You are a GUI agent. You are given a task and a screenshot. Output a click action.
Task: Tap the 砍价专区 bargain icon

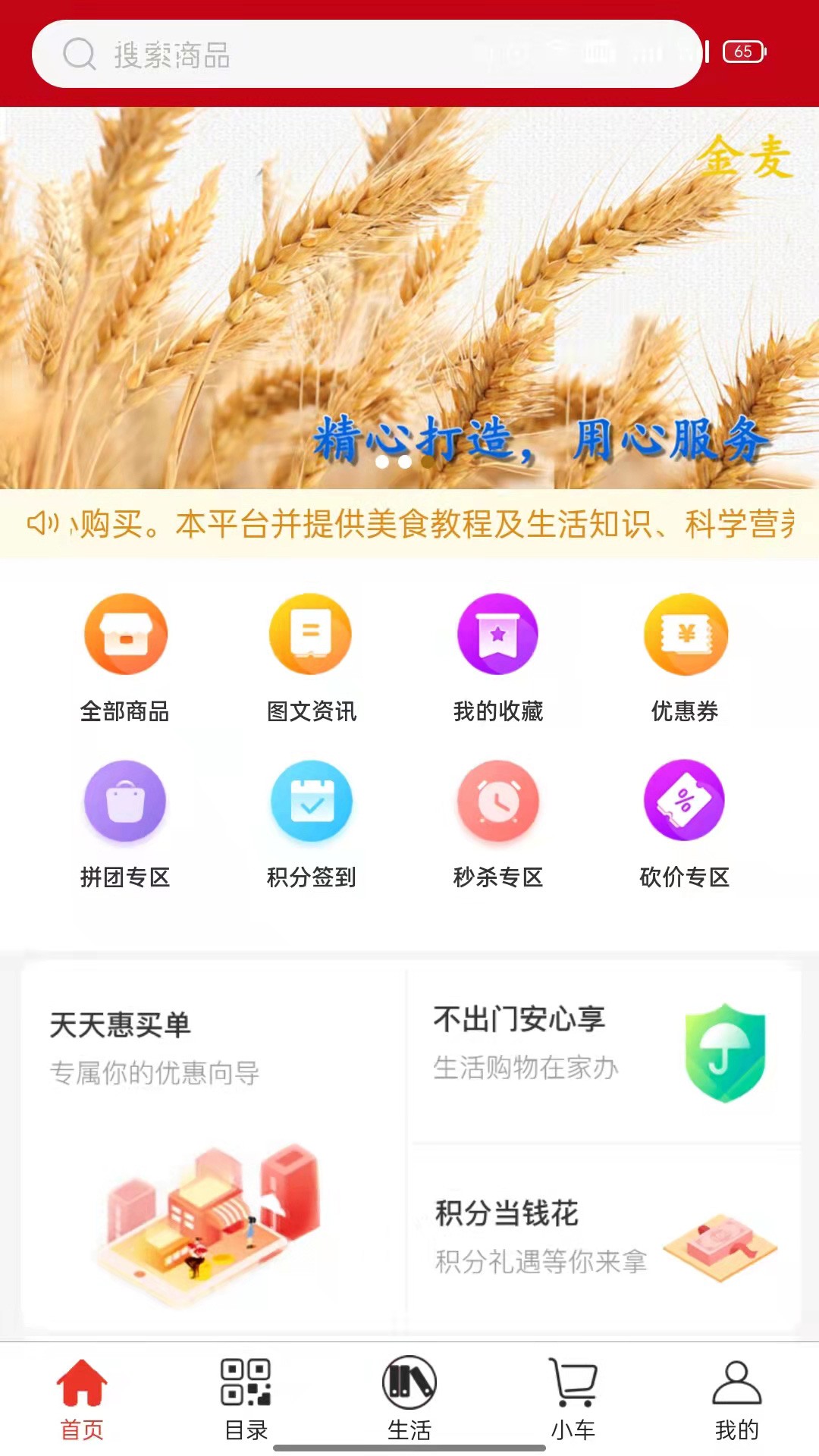point(682,802)
